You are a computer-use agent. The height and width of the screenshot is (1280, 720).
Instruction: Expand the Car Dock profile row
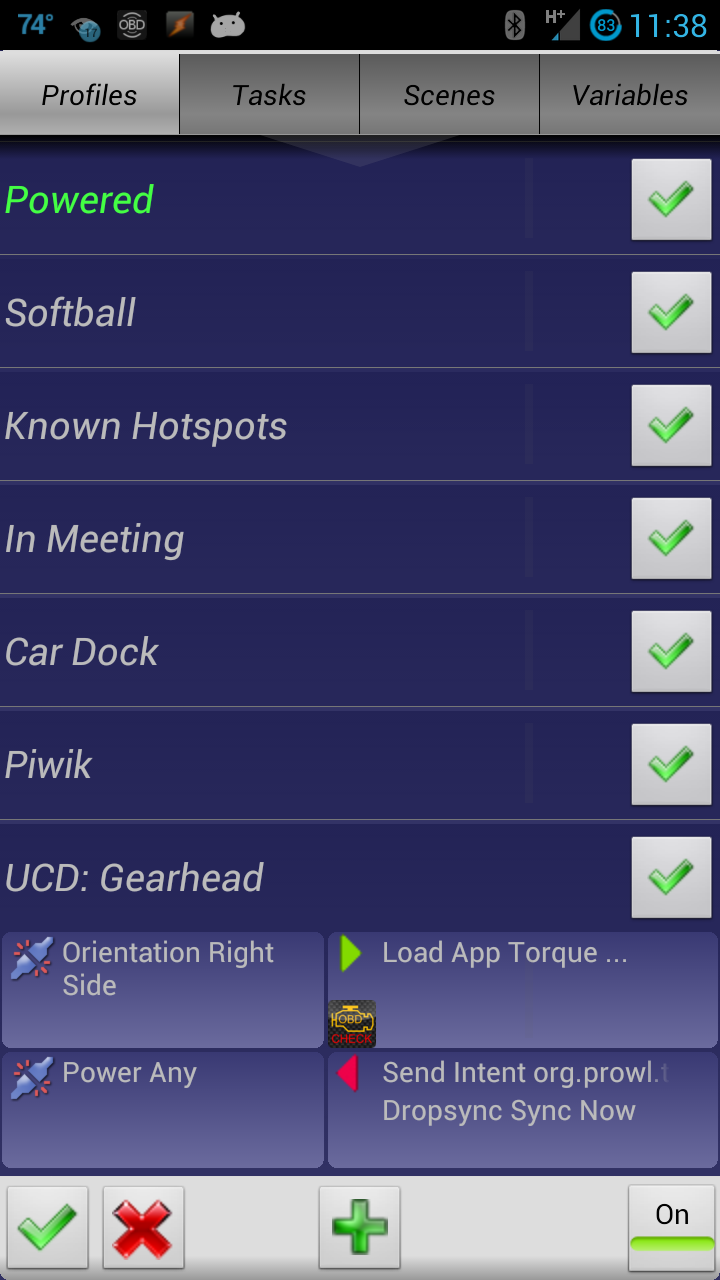(310, 652)
